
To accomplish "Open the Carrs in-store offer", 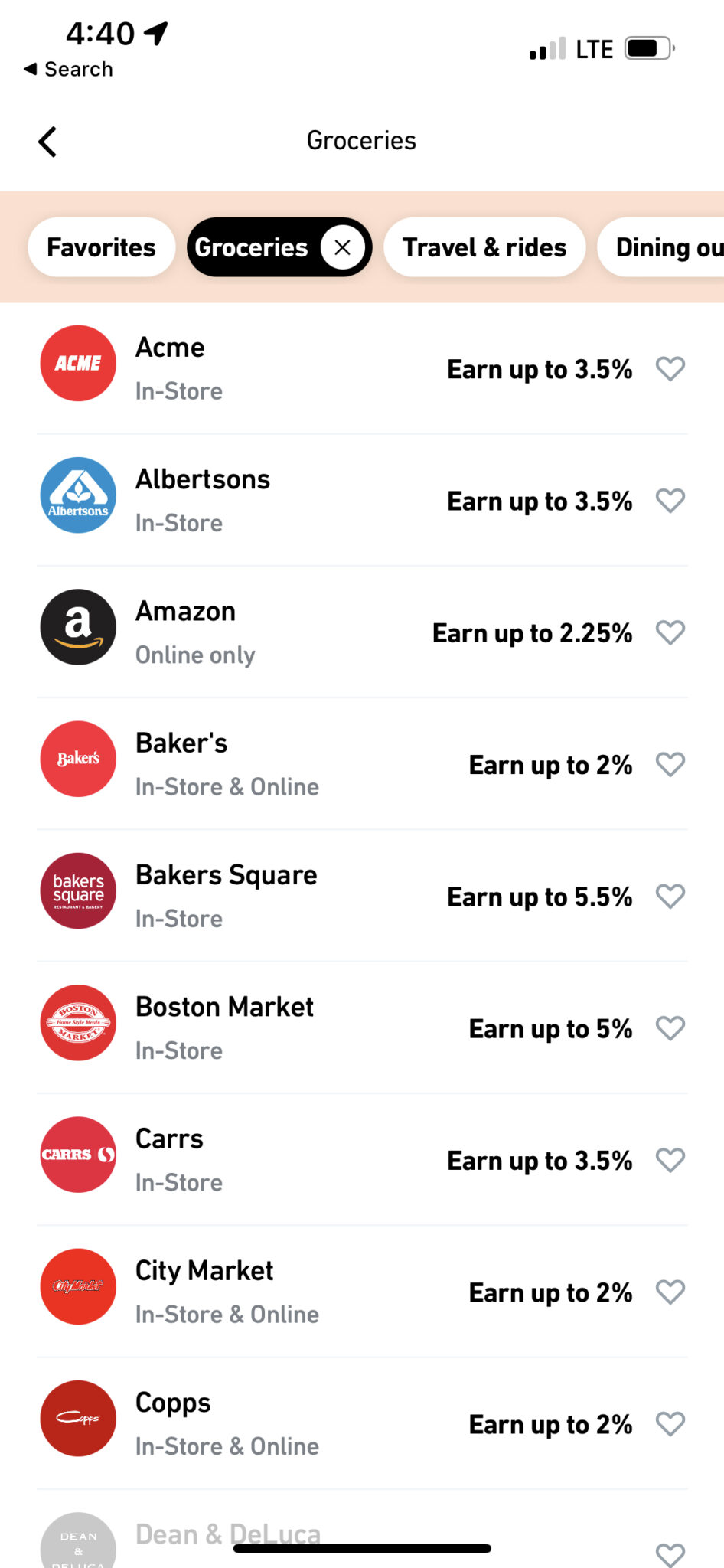I will tap(362, 1160).
